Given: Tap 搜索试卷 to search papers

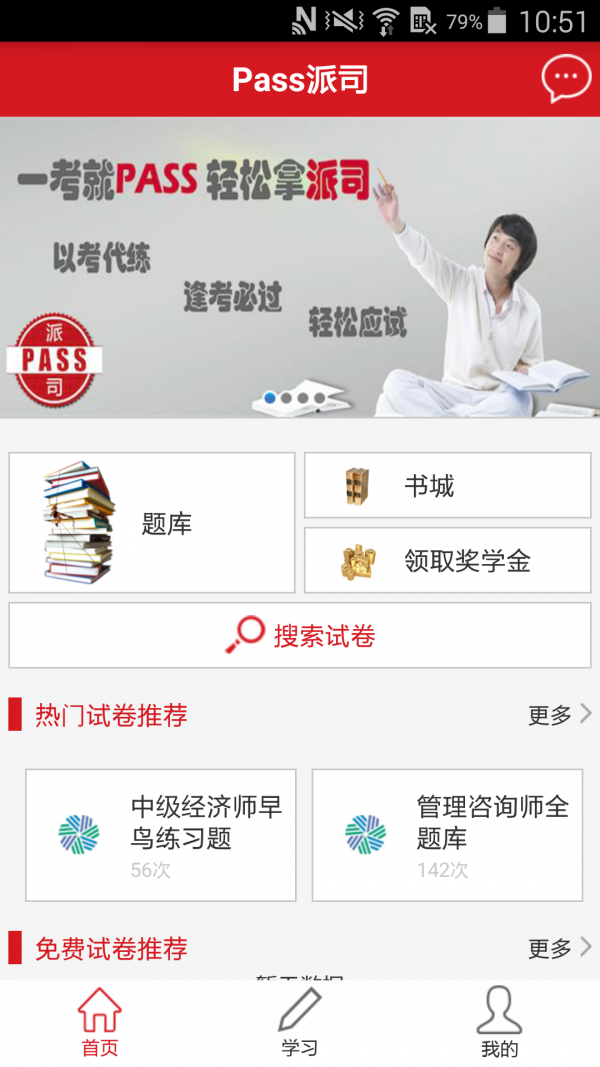Looking at the screenshot, I should [x=300, y=635].
